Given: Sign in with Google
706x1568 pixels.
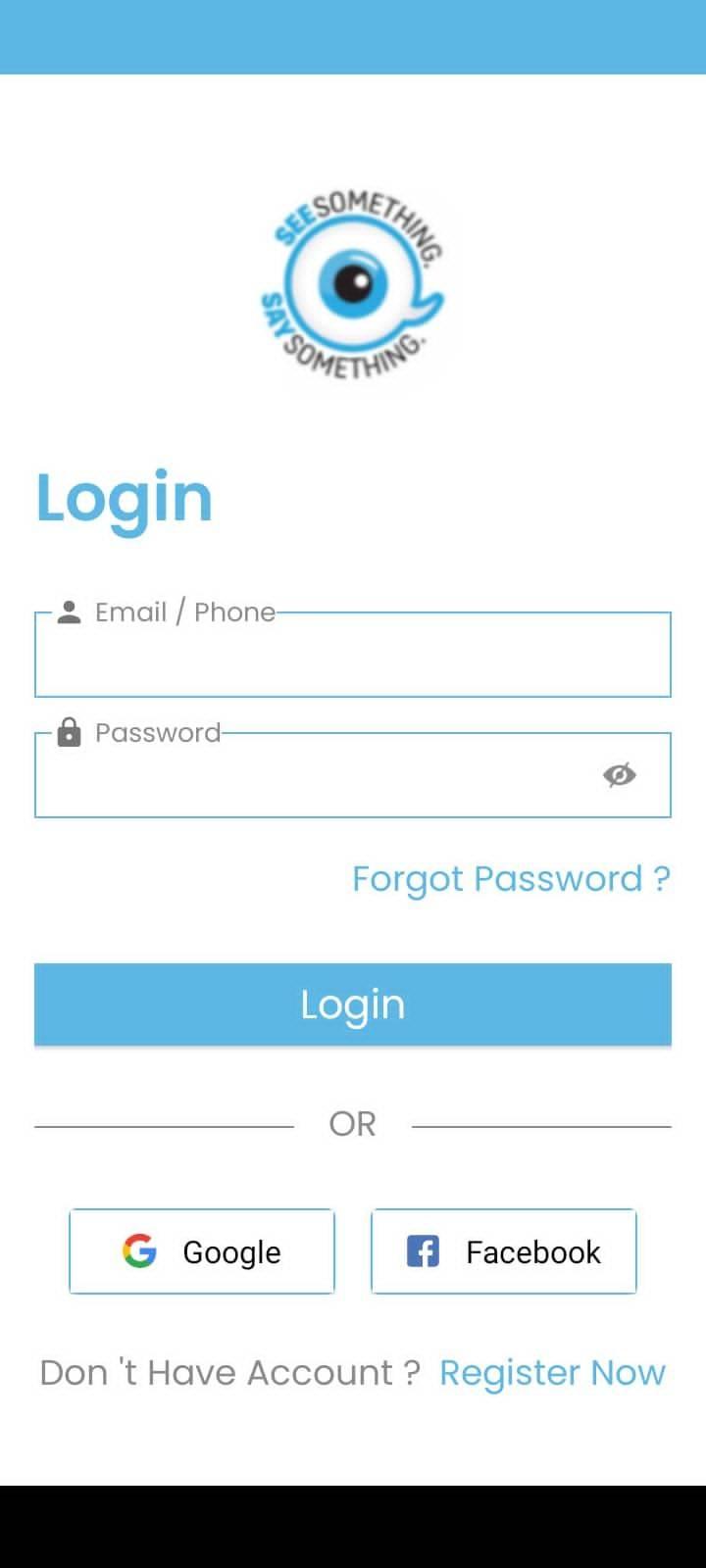Looking at the screenshot, I should coord(202,1251).
